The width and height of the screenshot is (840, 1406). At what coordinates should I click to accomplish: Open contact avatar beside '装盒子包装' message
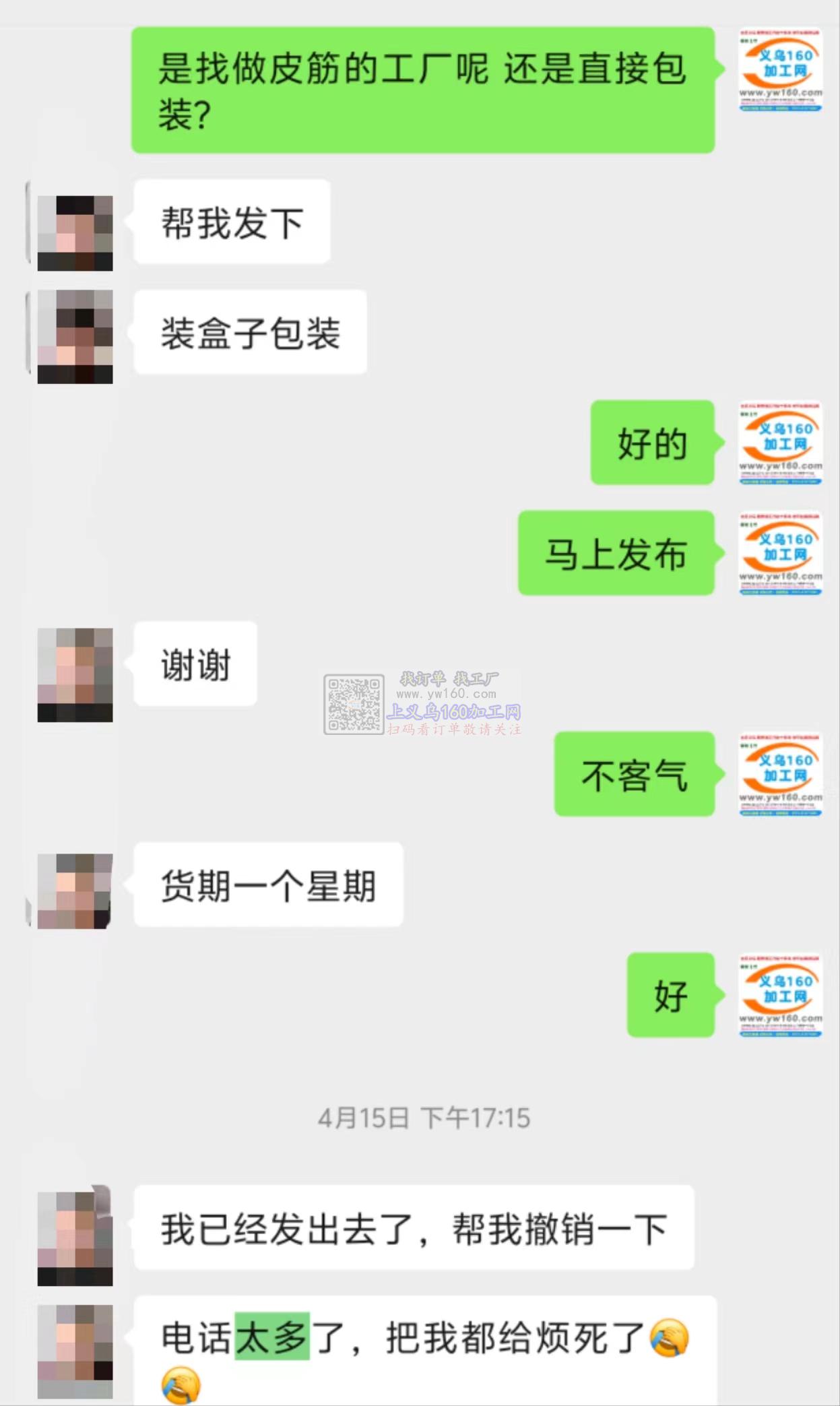(75, 337)
